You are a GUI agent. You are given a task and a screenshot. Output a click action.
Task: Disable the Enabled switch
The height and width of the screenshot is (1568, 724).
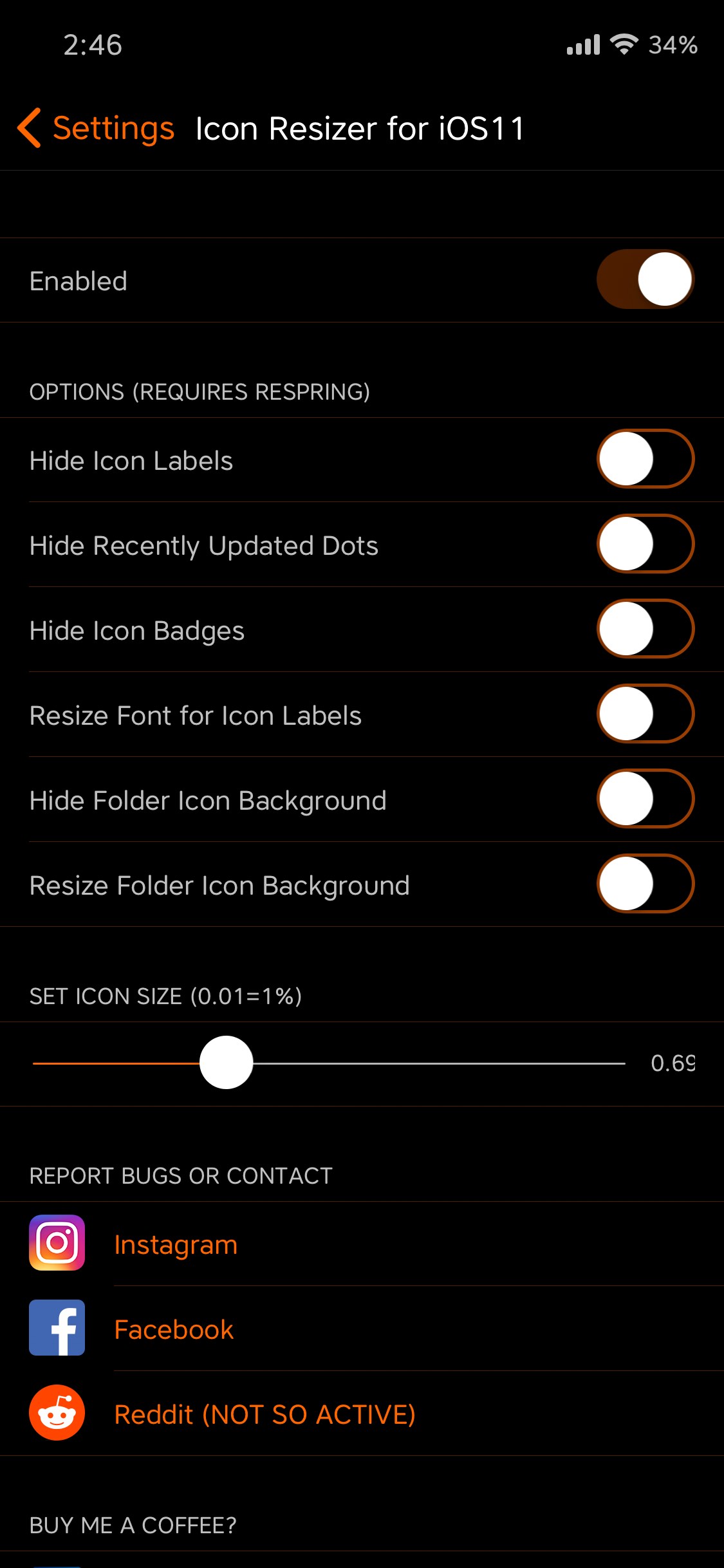(644, 279)
